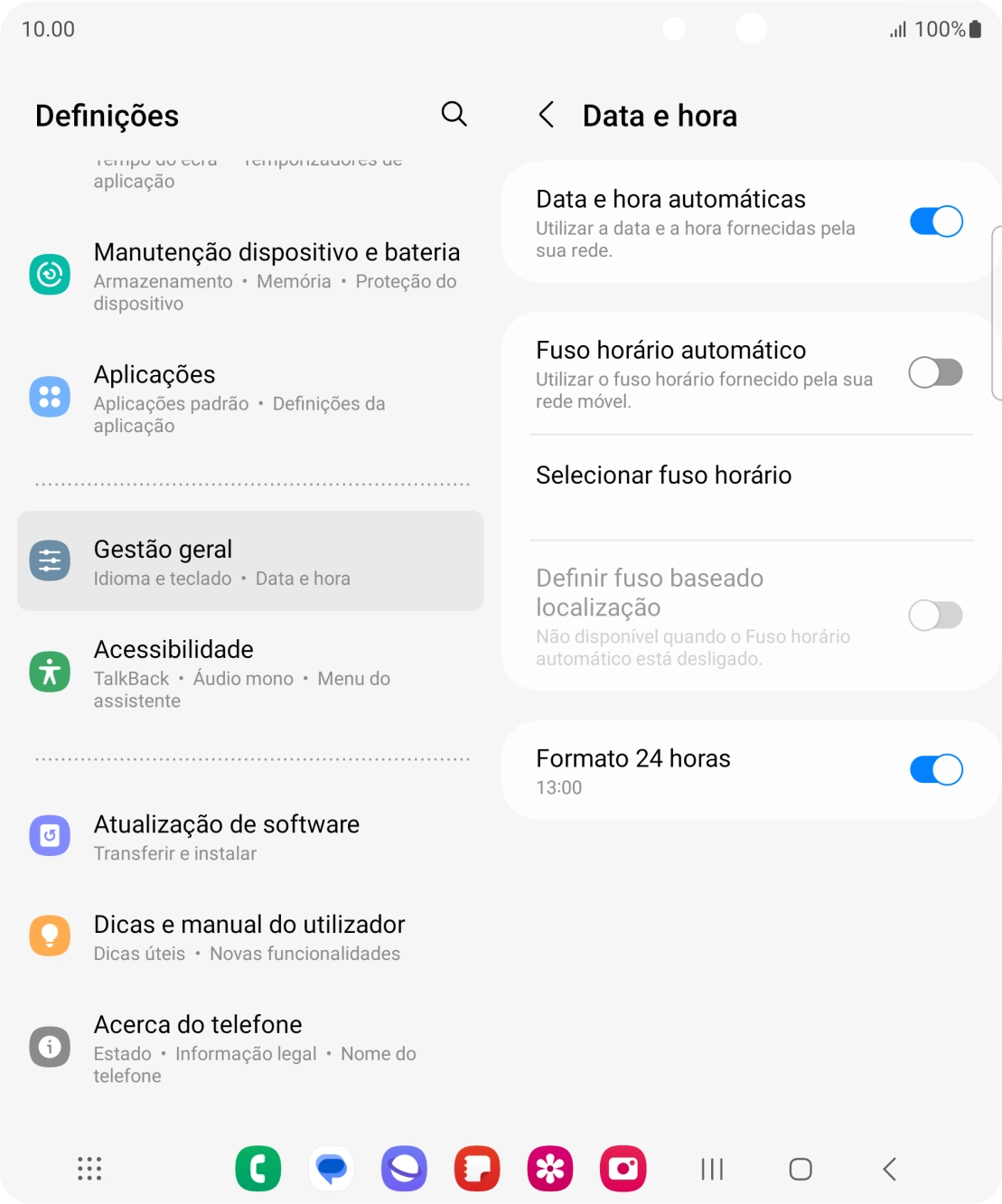Disable Data e hora automáticas

click(x=937, y=221)
